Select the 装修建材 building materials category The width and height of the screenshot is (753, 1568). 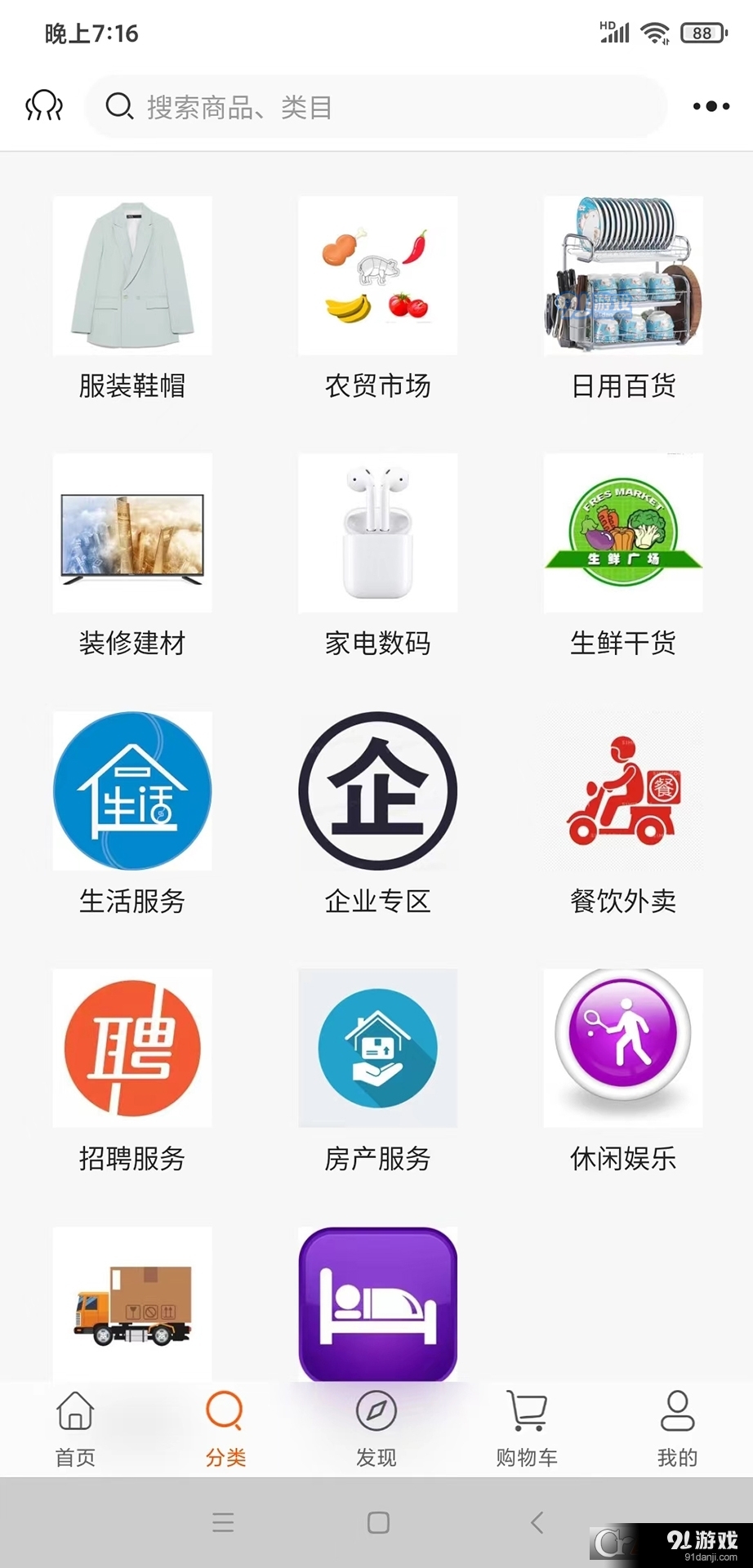(x=131, y=551)
